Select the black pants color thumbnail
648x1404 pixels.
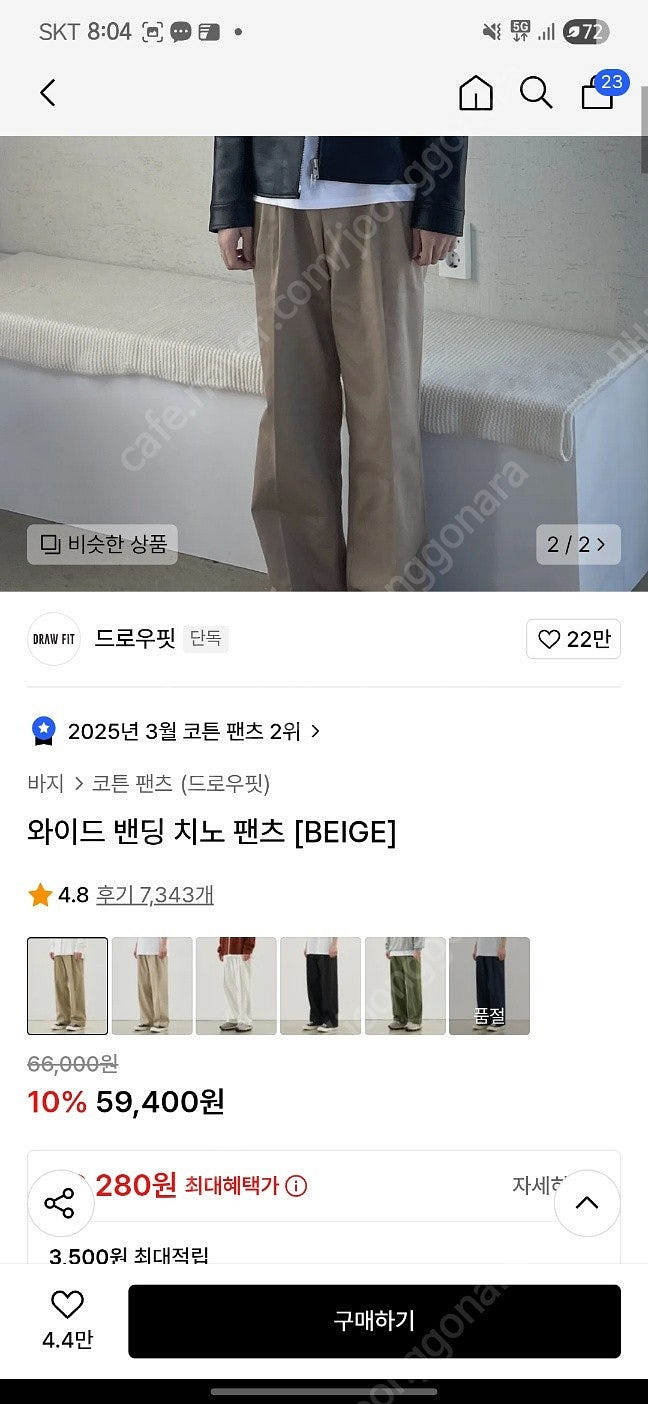tap(320, 985)
